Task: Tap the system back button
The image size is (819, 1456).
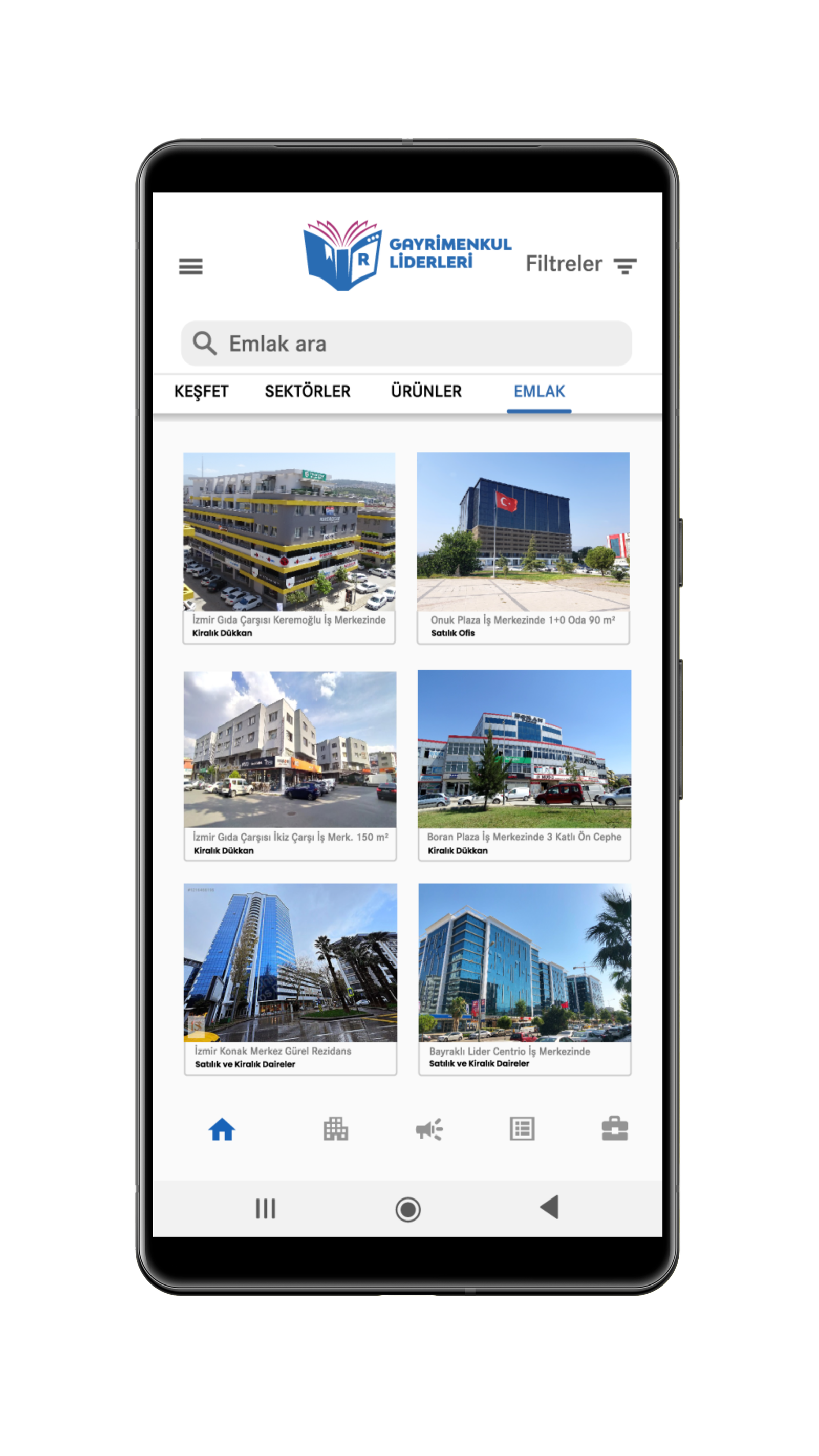Action: pyautogui.click(x=549, y=1208)
